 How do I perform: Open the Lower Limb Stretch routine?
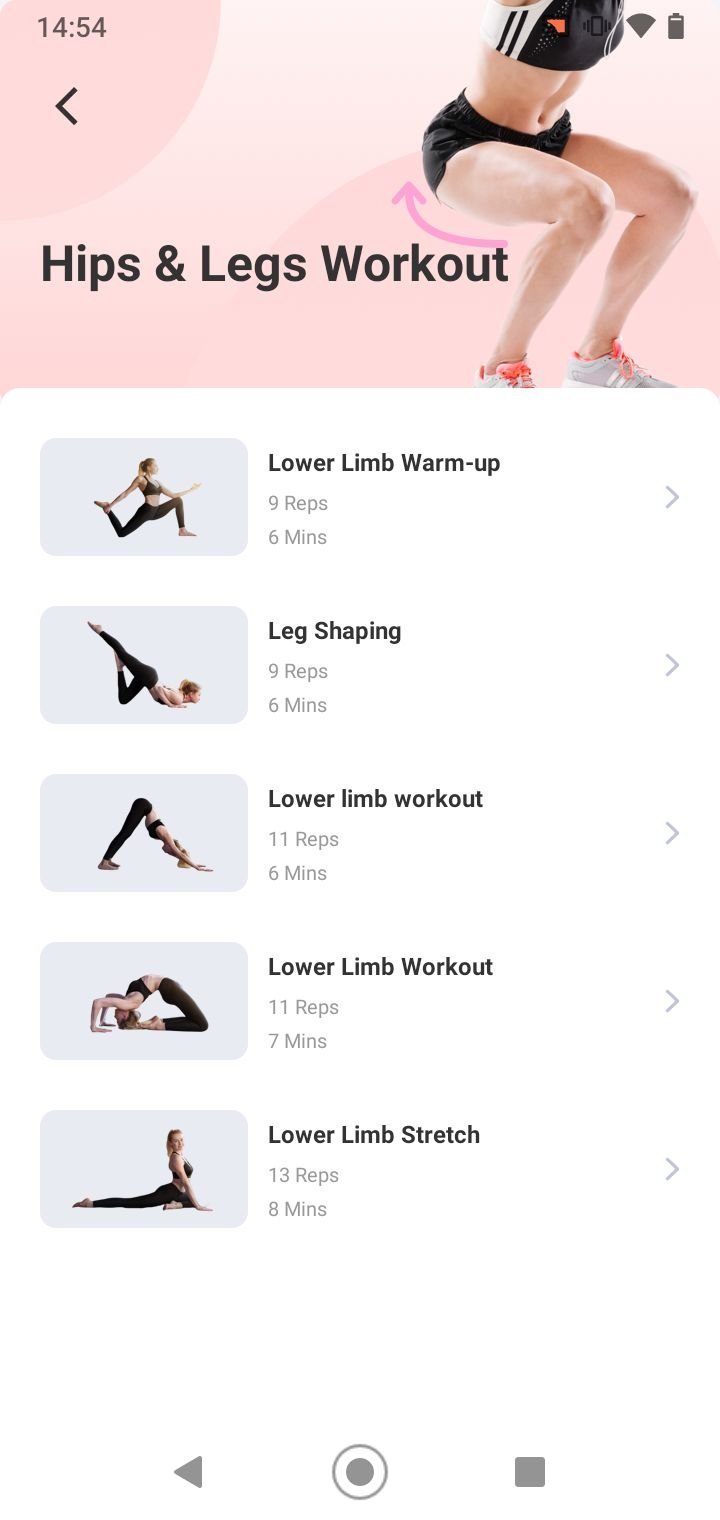tap(360, 1169)
